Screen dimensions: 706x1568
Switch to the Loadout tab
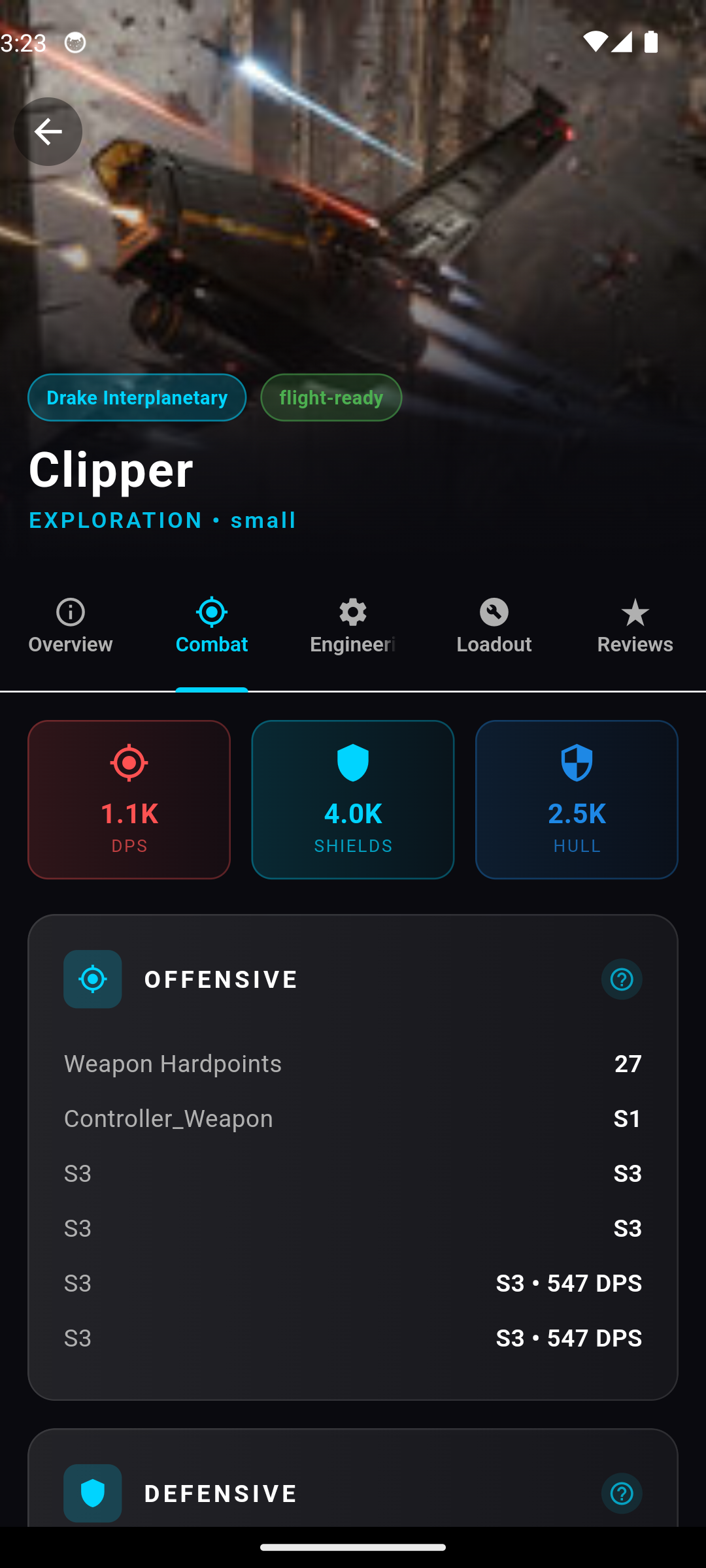[x=494, y=627]
